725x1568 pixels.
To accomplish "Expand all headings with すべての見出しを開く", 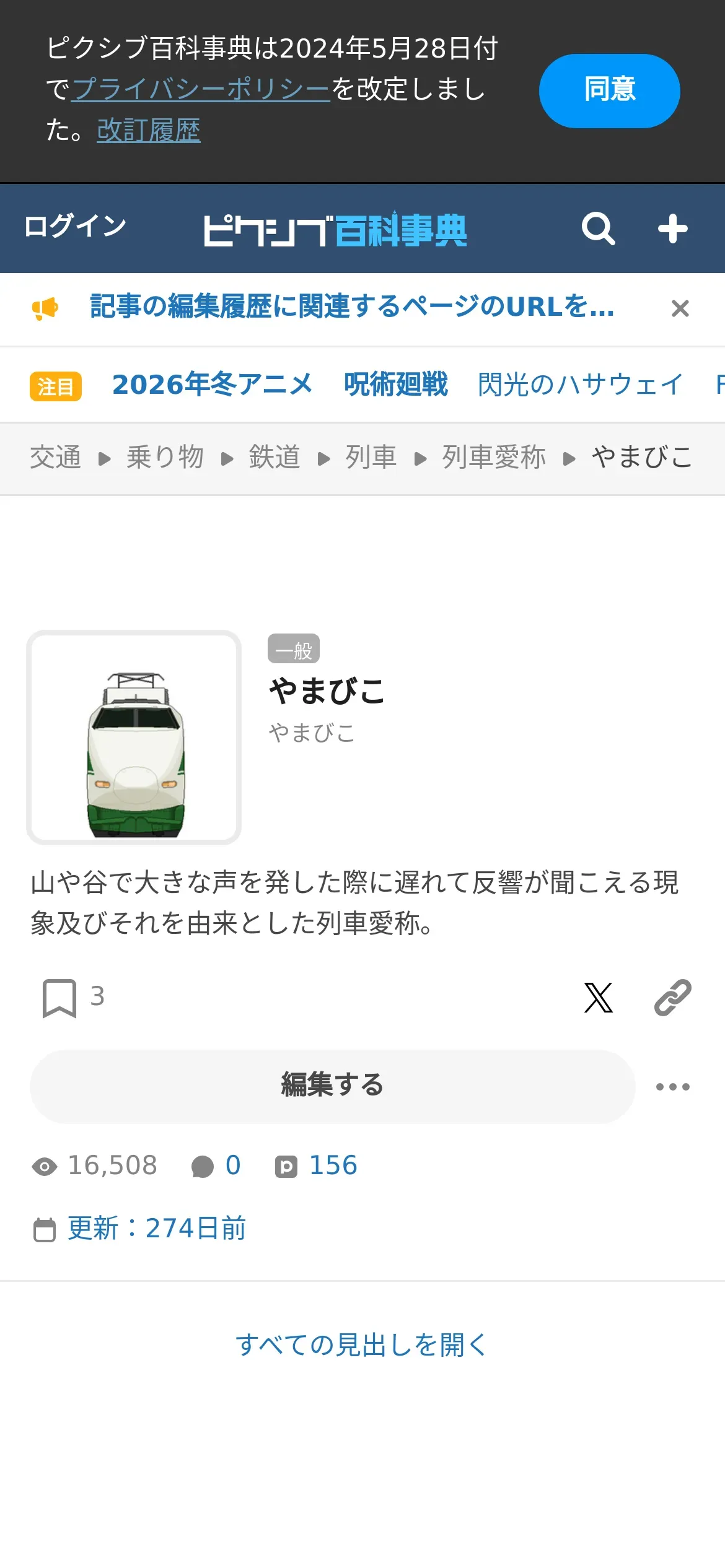I will pyautogui.click(x=362, y=1344).
